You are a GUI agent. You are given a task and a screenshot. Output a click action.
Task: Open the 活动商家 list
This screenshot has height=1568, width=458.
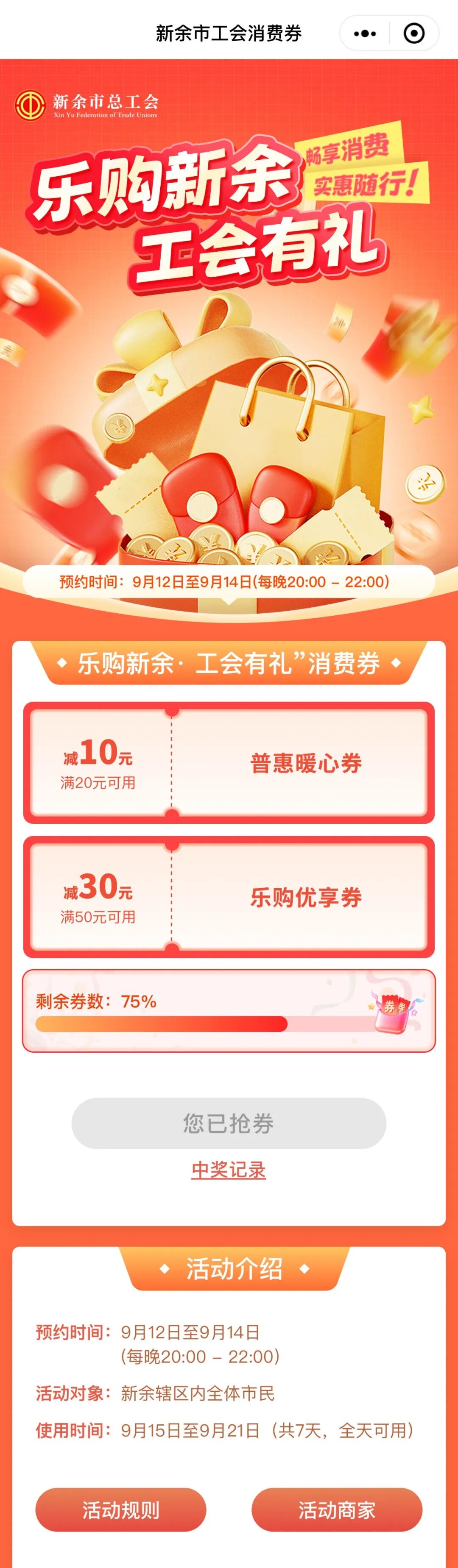[336, 1510]
